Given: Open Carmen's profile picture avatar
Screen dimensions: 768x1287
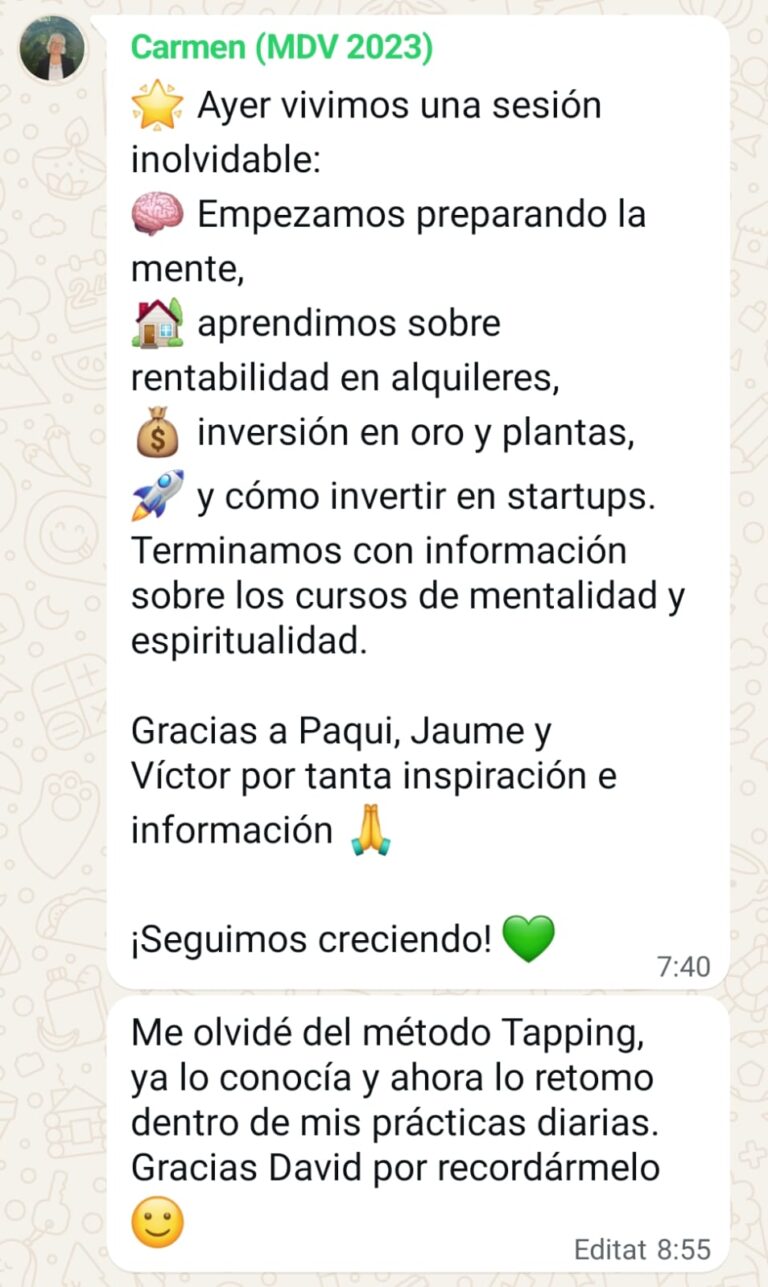Looking at the screenshot, I should click(52, 49).
